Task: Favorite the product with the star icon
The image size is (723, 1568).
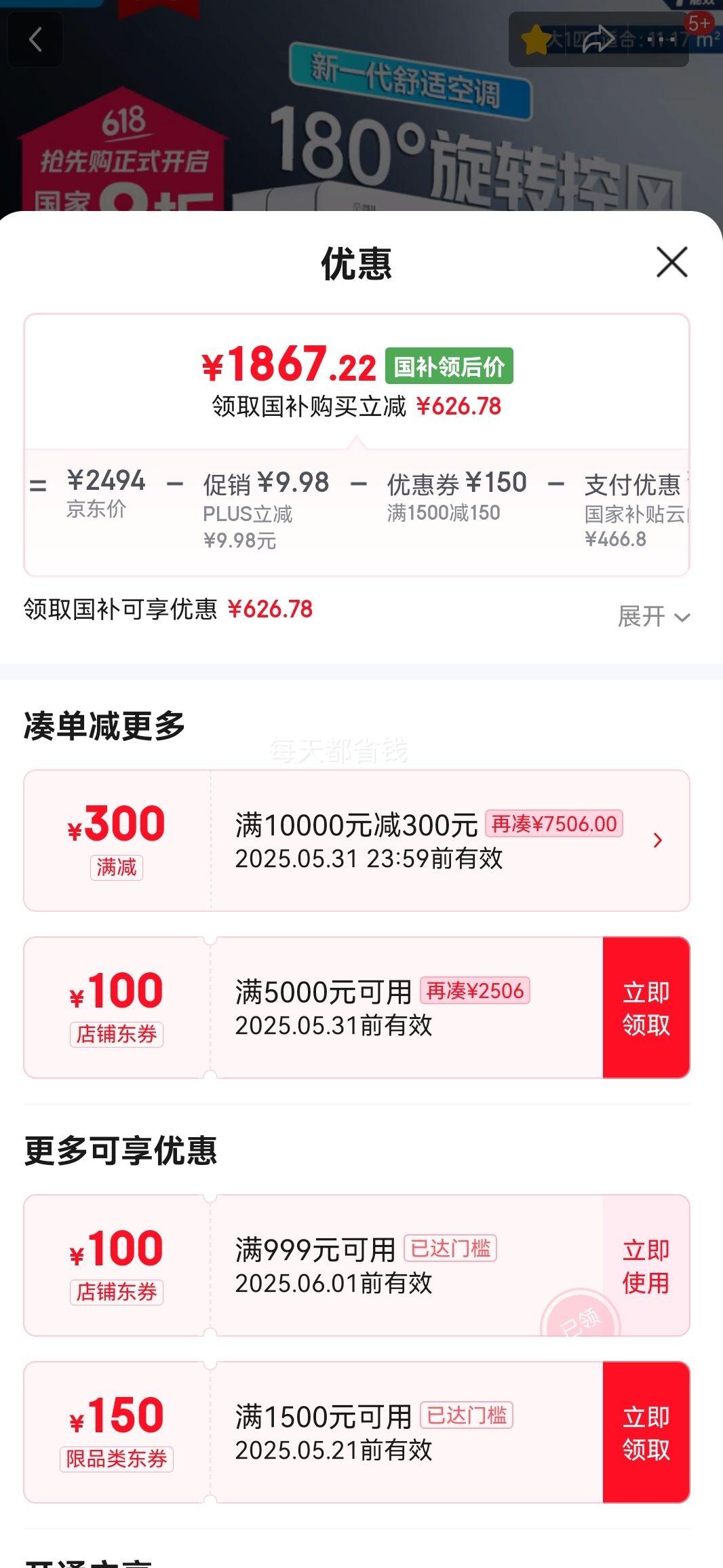Action: coord(536,39)
